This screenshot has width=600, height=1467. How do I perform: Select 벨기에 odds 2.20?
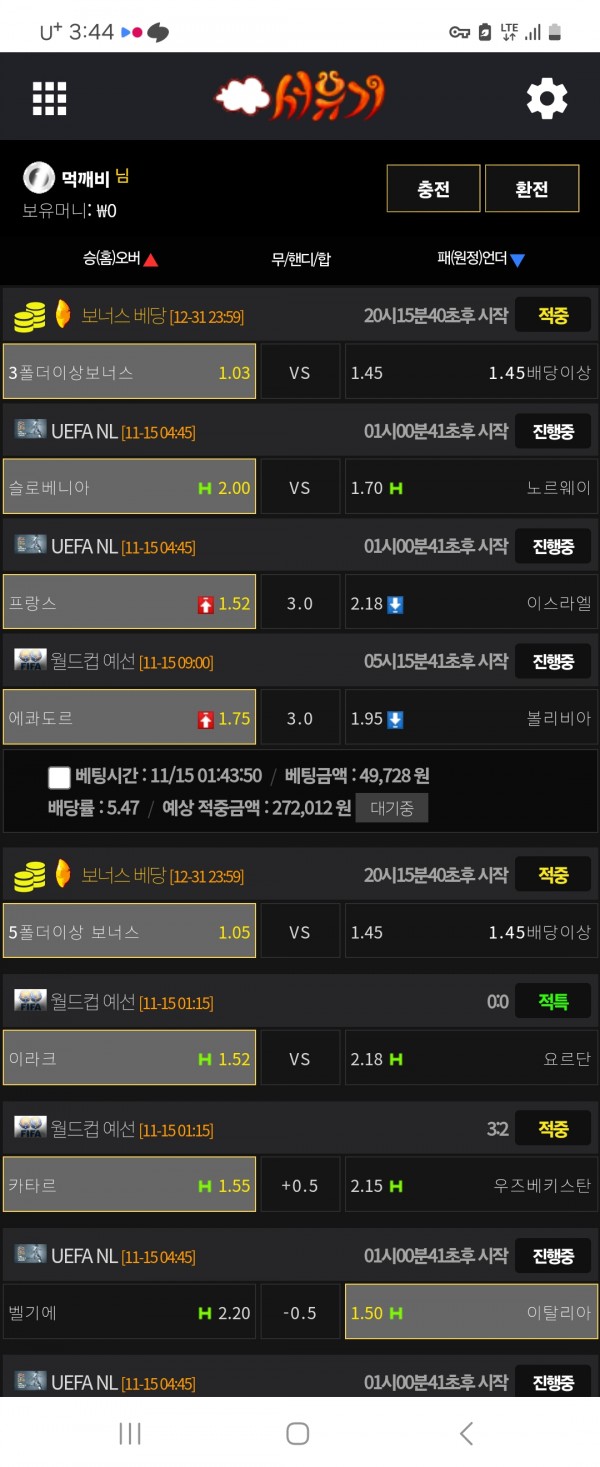(129, 1312)
